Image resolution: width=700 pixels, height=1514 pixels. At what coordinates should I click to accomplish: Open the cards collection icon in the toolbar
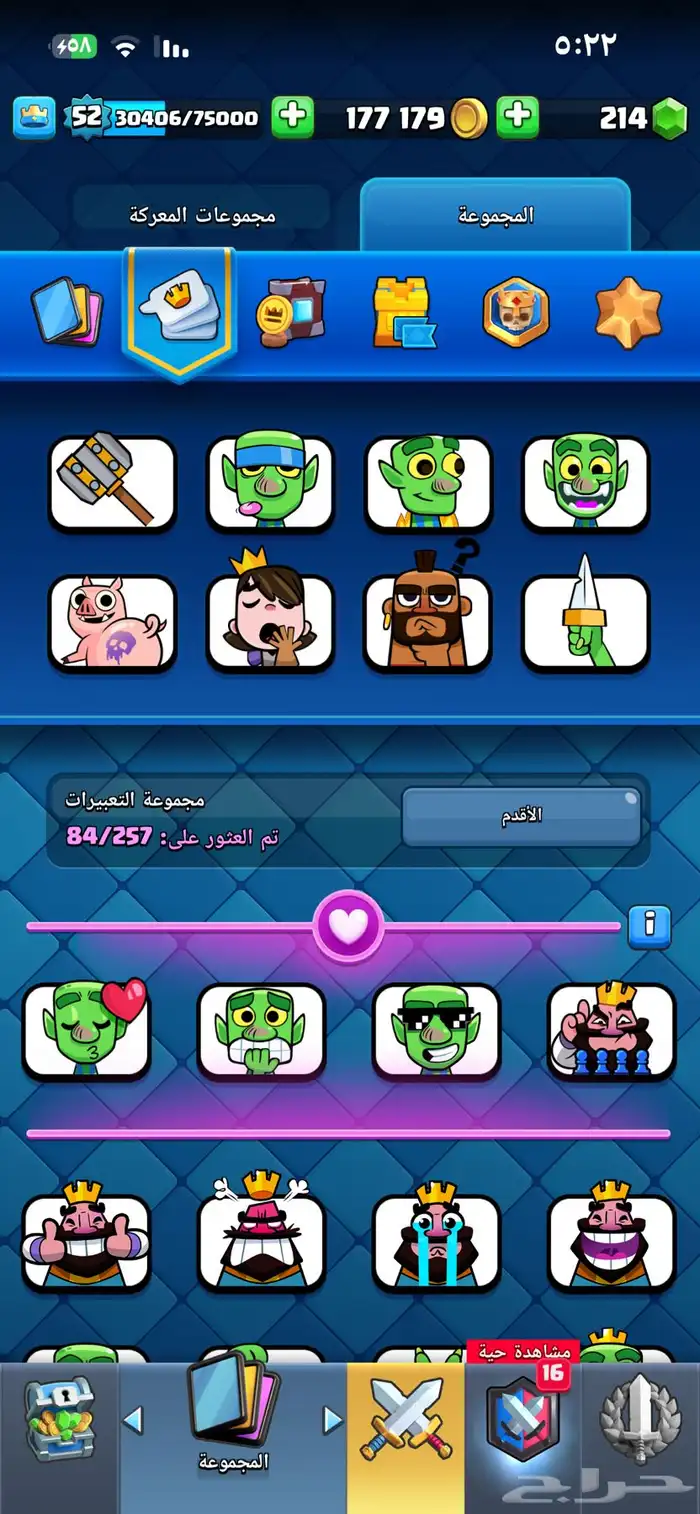[x=66, y=312]
